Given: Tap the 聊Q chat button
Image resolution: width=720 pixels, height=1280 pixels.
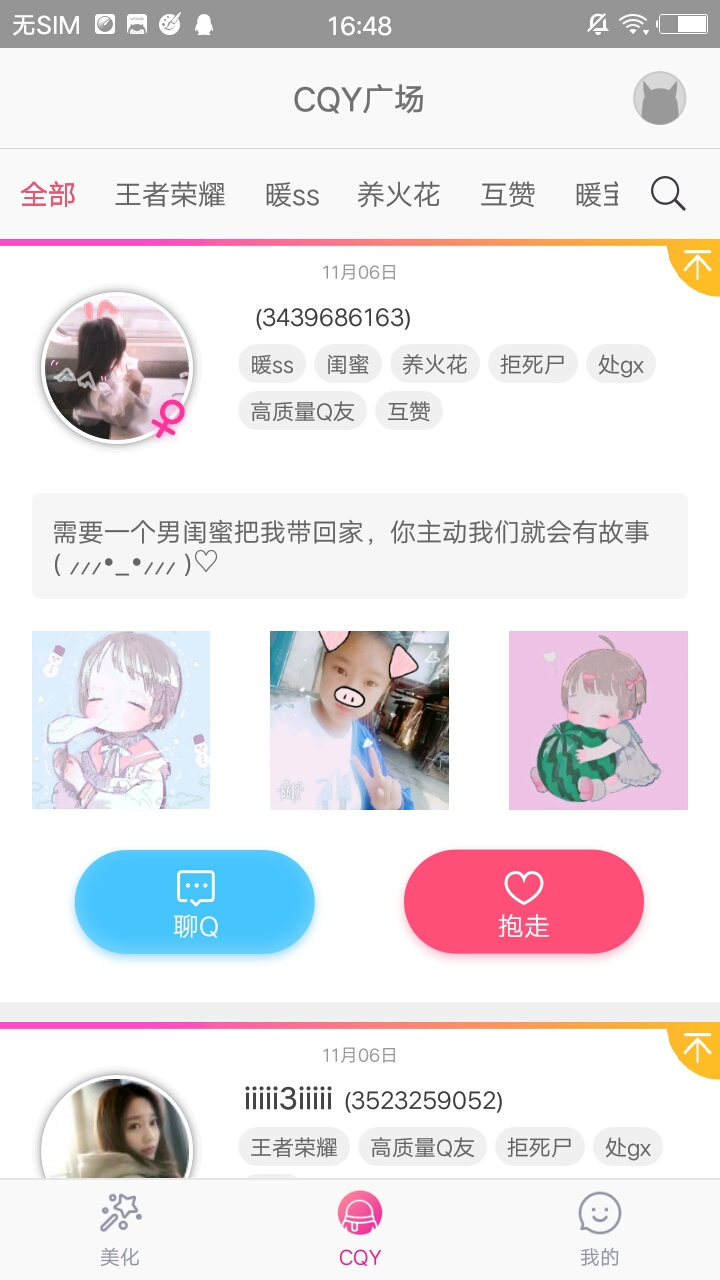Looking at the screenshot, I should coord(195,902).
